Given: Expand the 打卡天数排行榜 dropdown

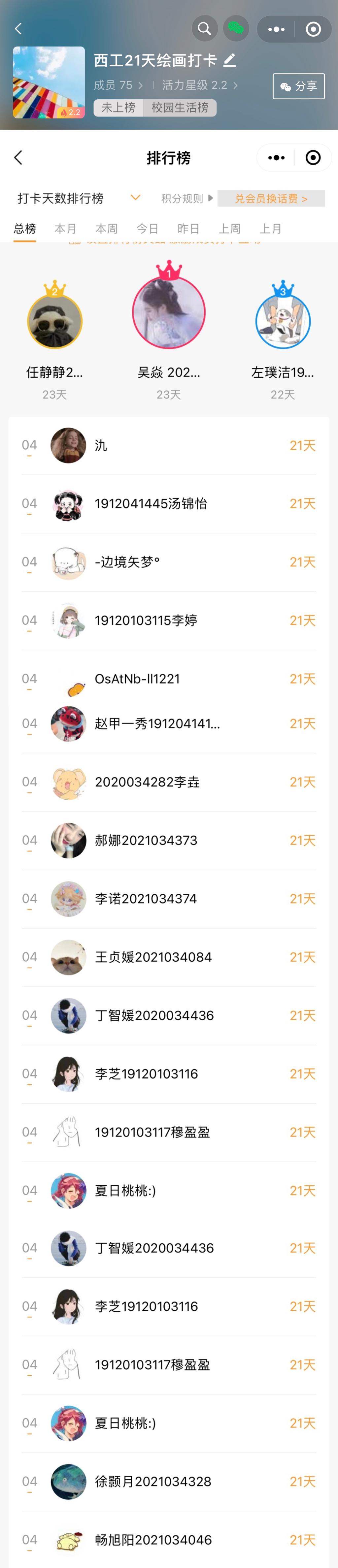Looking at the screenshot, I should coord(135,198).
